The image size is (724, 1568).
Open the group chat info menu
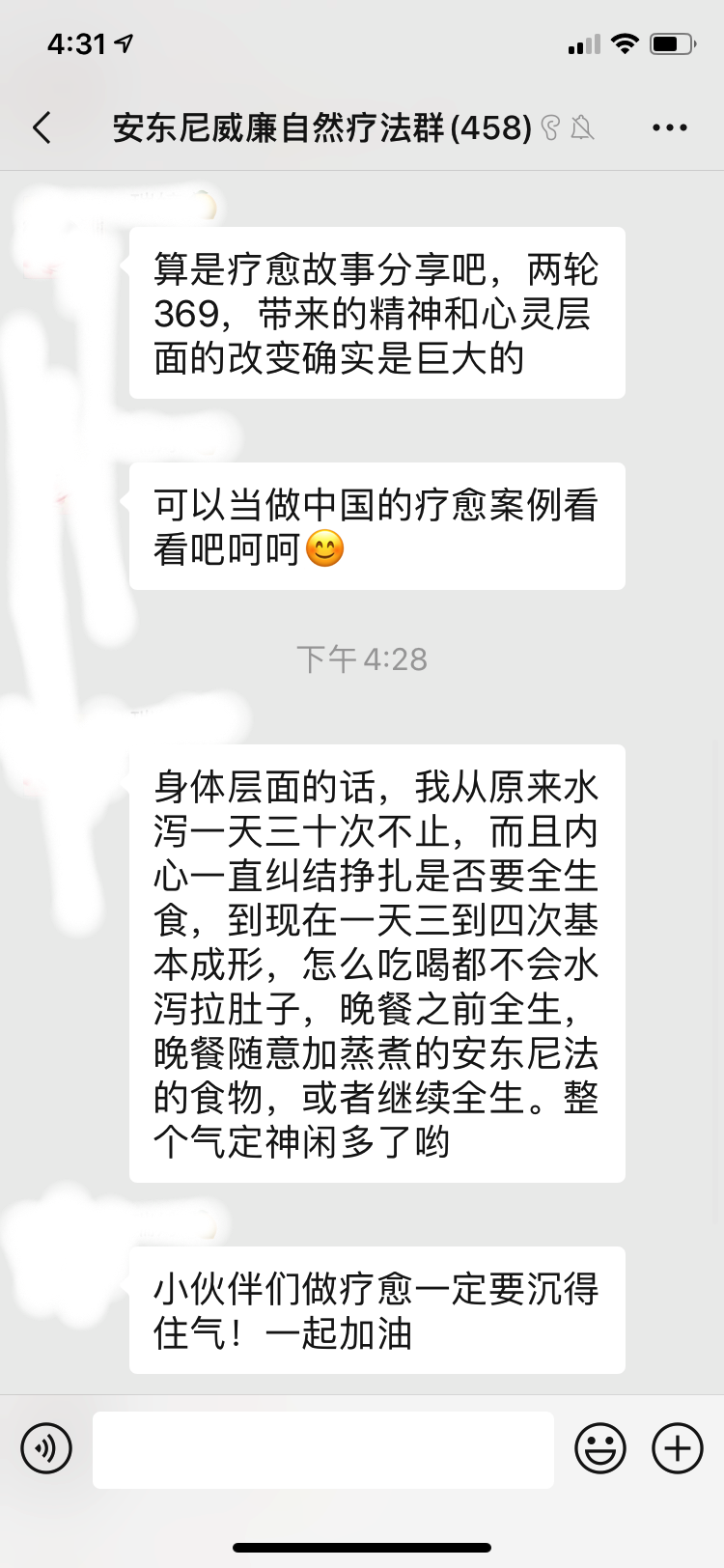point(670,127)
